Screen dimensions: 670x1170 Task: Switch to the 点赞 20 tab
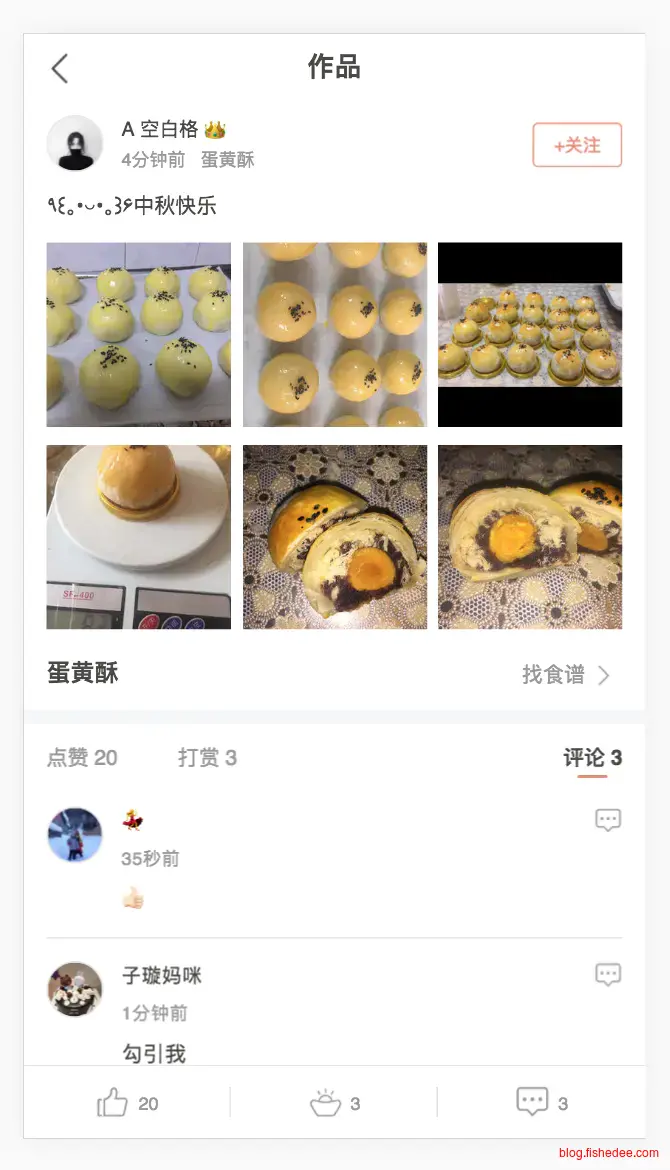82,758
